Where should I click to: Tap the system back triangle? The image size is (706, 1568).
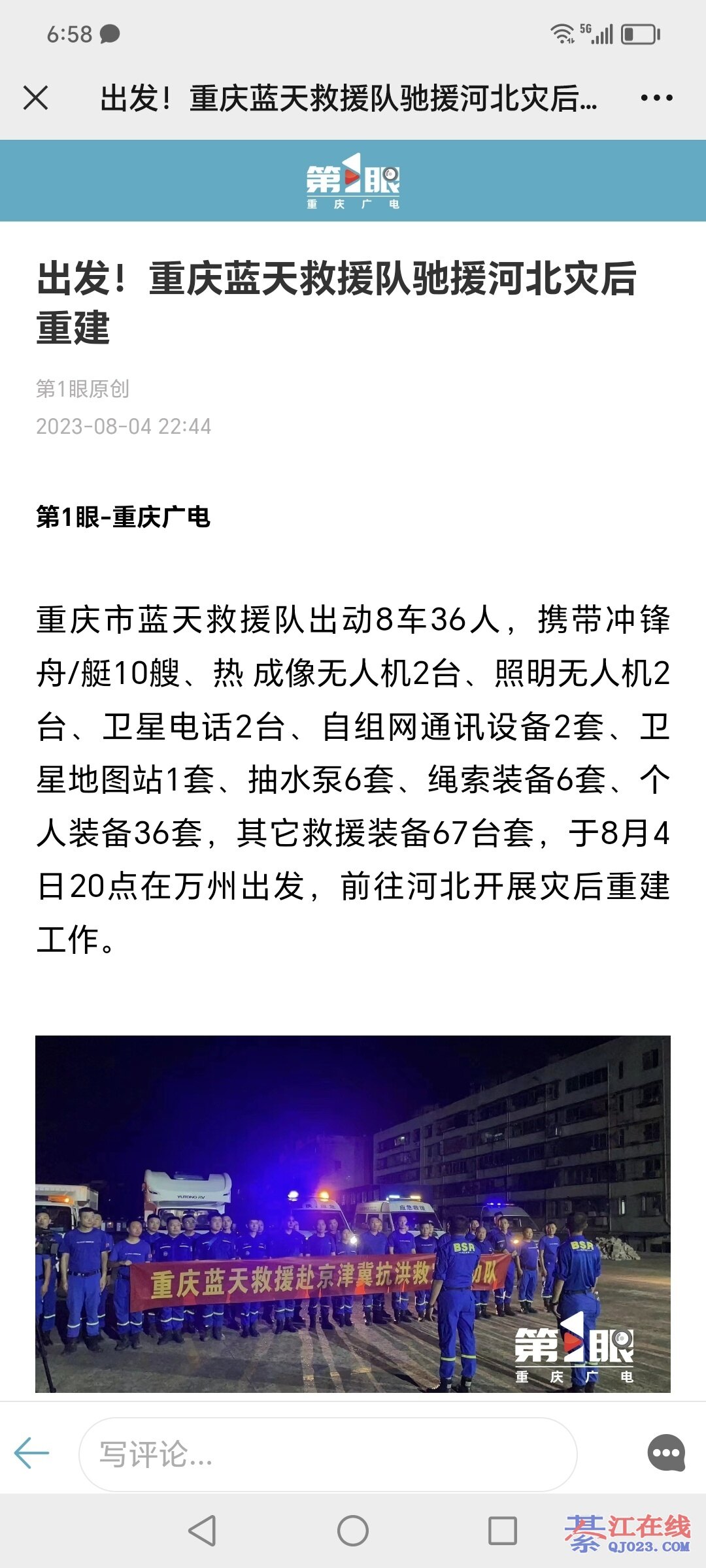click(x=203, y=1531)
